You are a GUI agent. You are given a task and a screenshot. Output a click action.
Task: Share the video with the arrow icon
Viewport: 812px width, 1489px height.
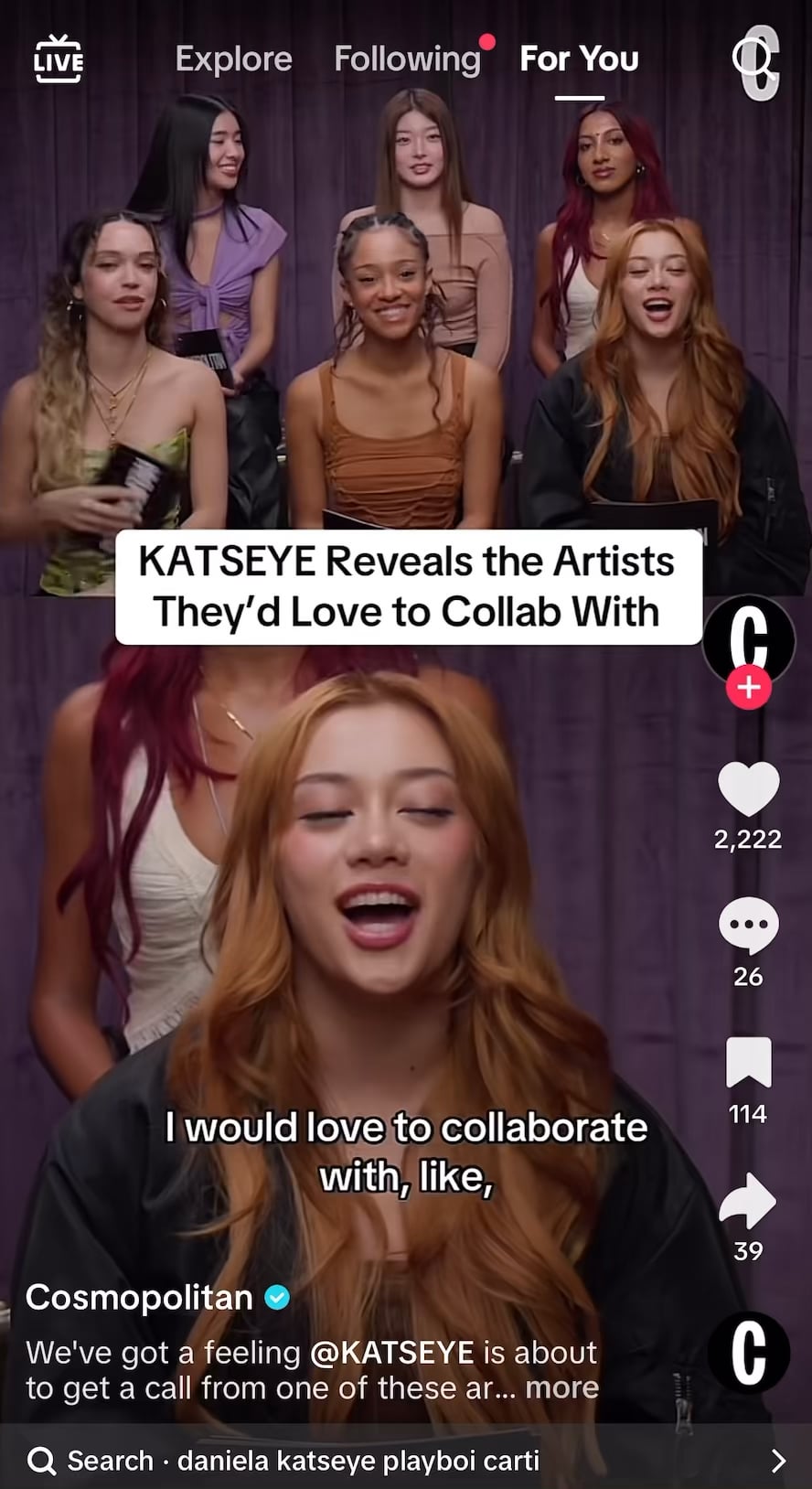748,1200
